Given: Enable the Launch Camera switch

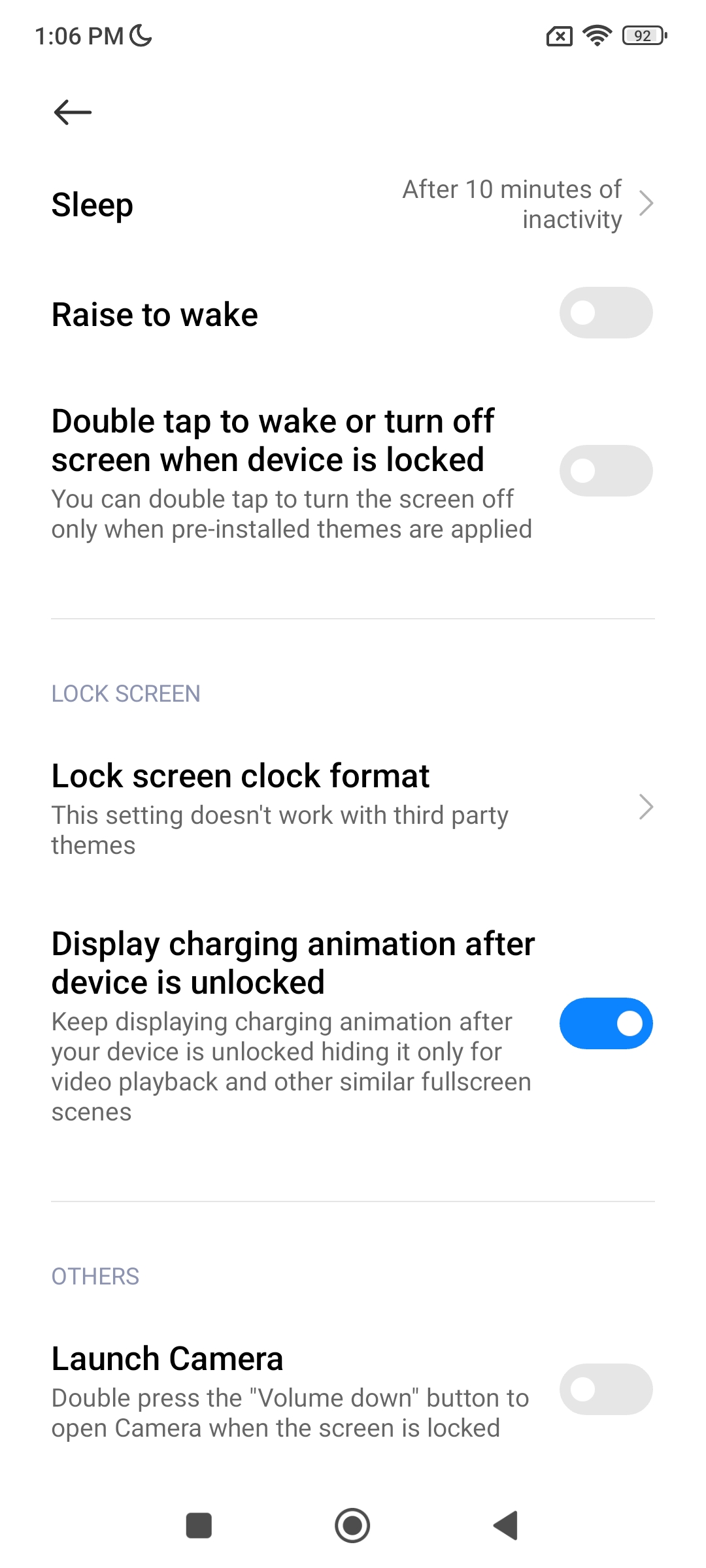Looking at the screenshot, I should click(x=606, y=1390).
